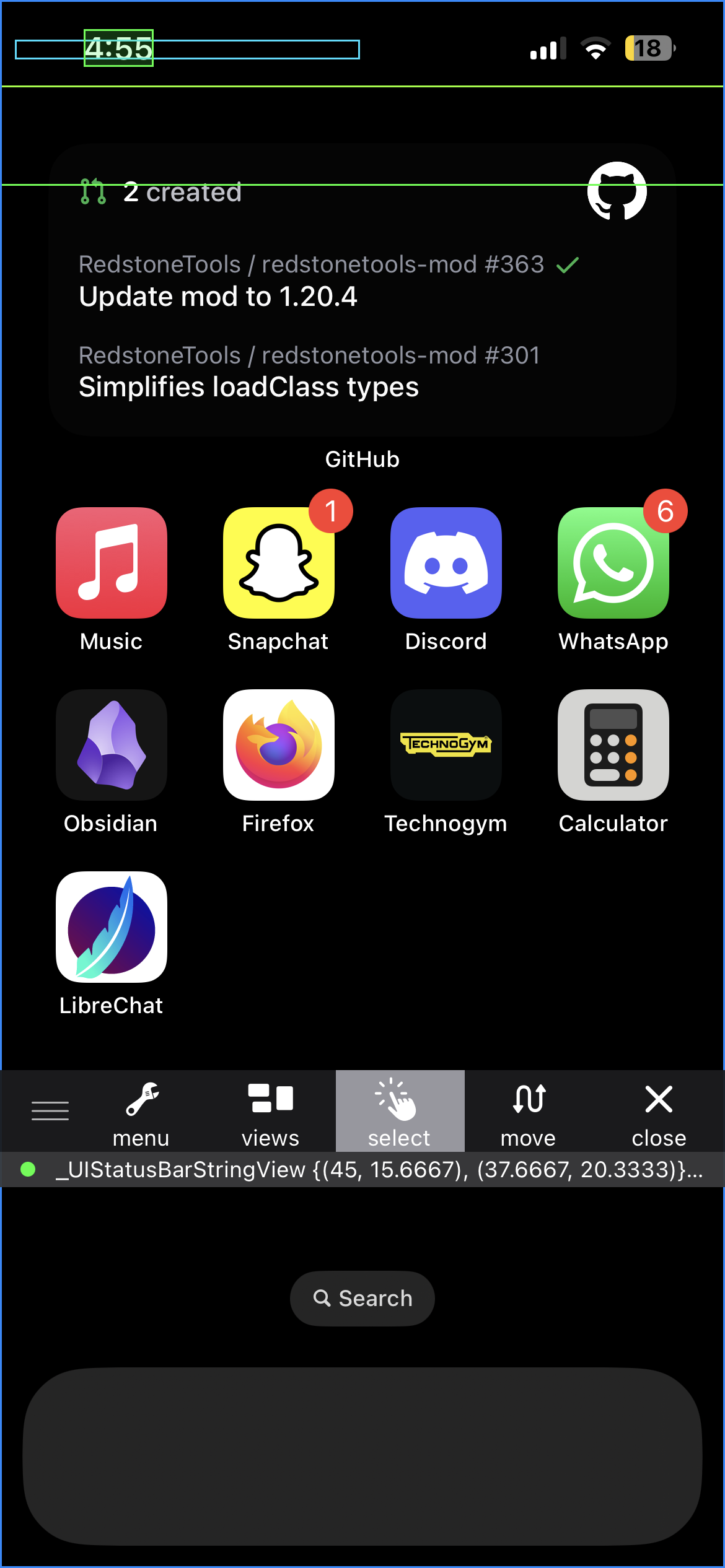Toggle the select tool
Image resolution: width=725 pixels, height=1568 pixels.
[400, 1111]
